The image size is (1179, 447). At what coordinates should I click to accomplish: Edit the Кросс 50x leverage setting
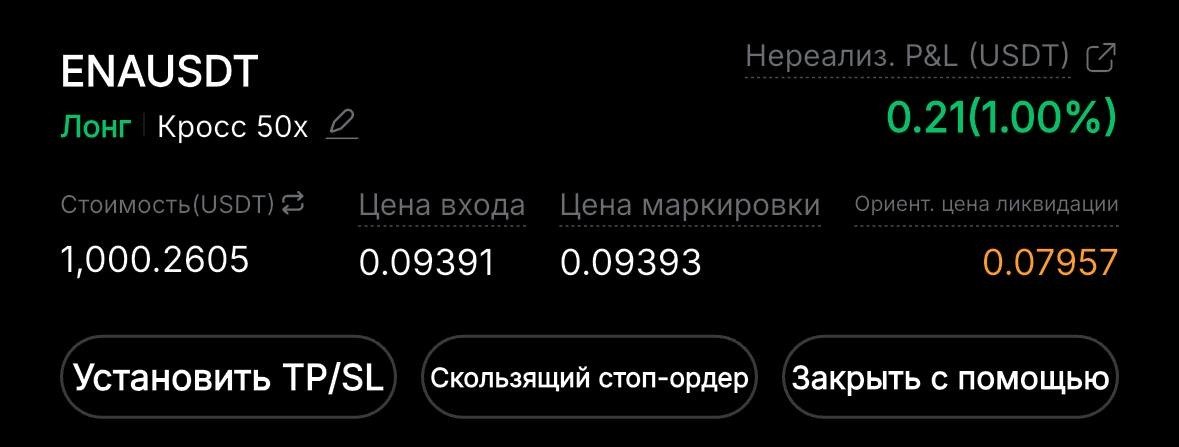pyautogui.click(x=341, y=126)
